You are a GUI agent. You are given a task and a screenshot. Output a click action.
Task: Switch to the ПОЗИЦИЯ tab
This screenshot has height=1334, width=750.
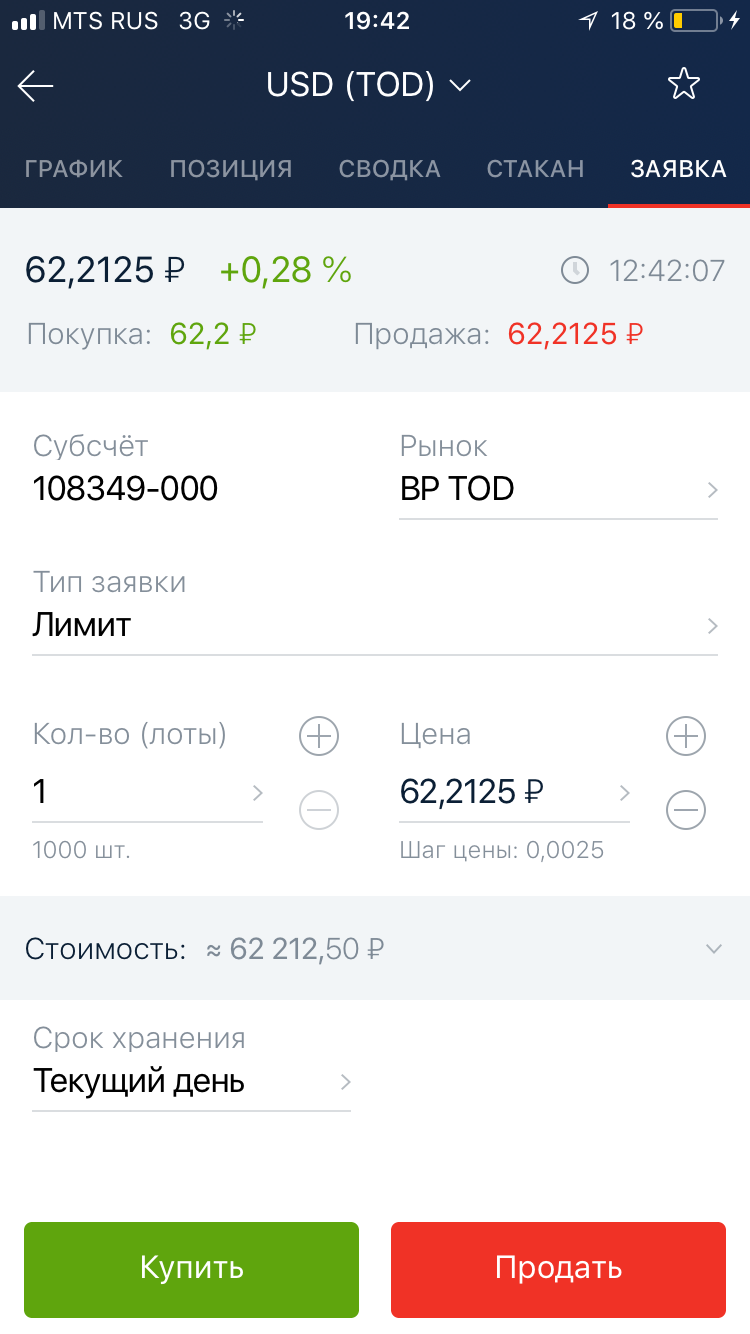231,169
